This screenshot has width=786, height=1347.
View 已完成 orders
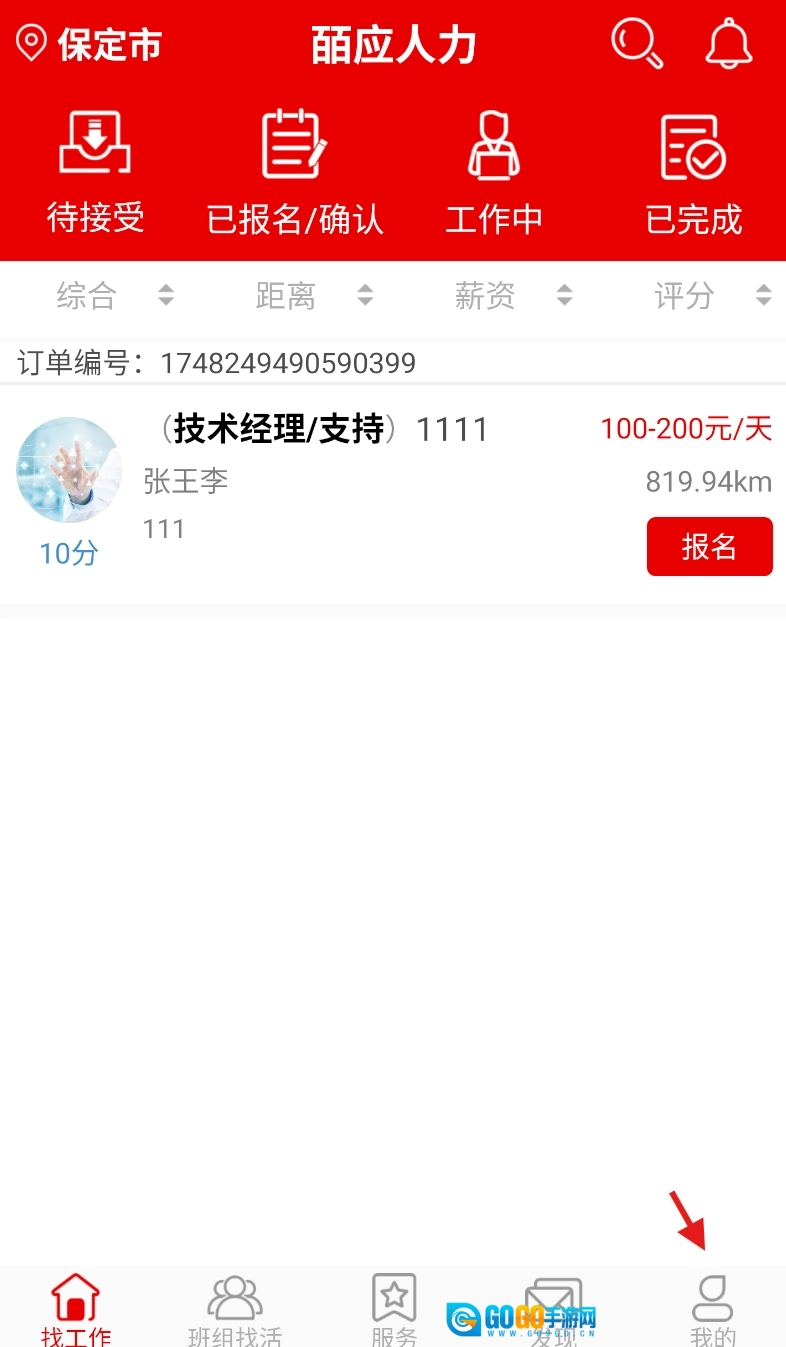[694, 174]
